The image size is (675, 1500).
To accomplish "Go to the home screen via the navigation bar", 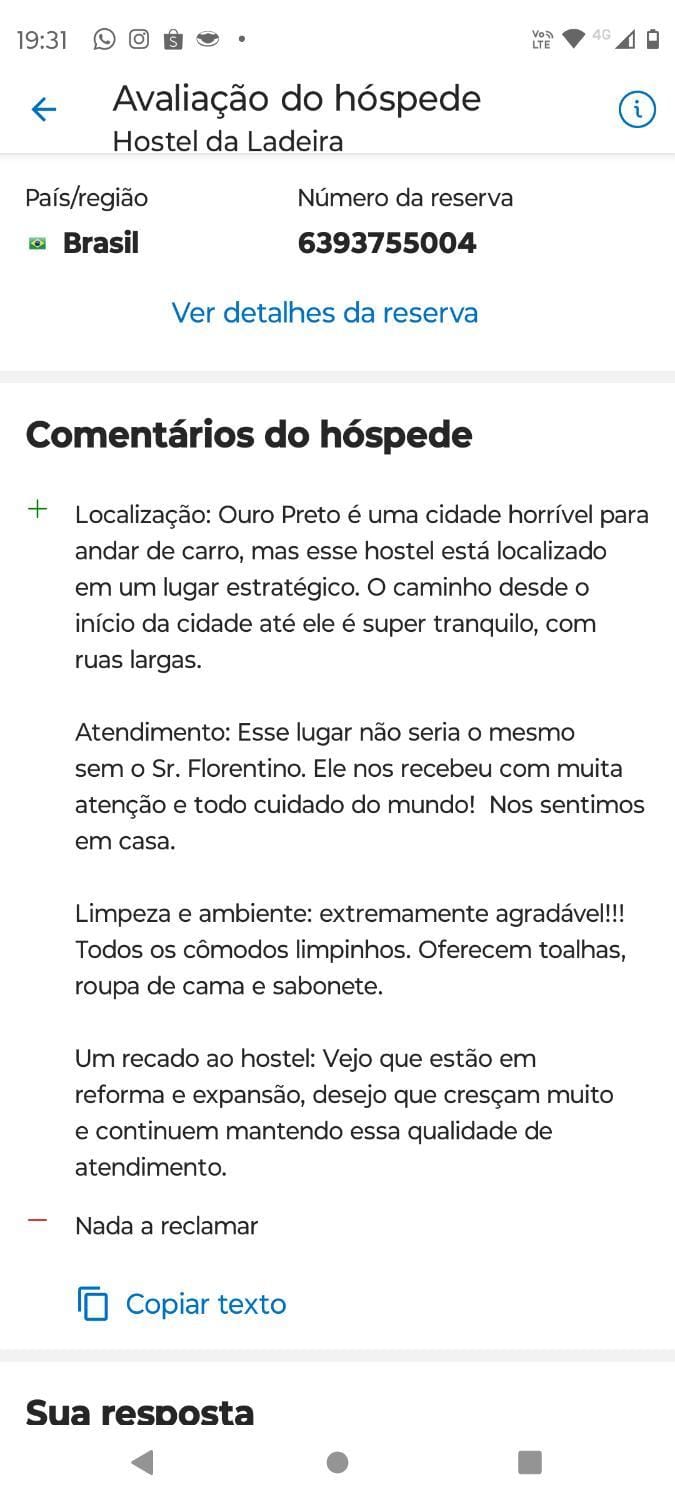I will pyautogui.click(x=337, y=1462).
